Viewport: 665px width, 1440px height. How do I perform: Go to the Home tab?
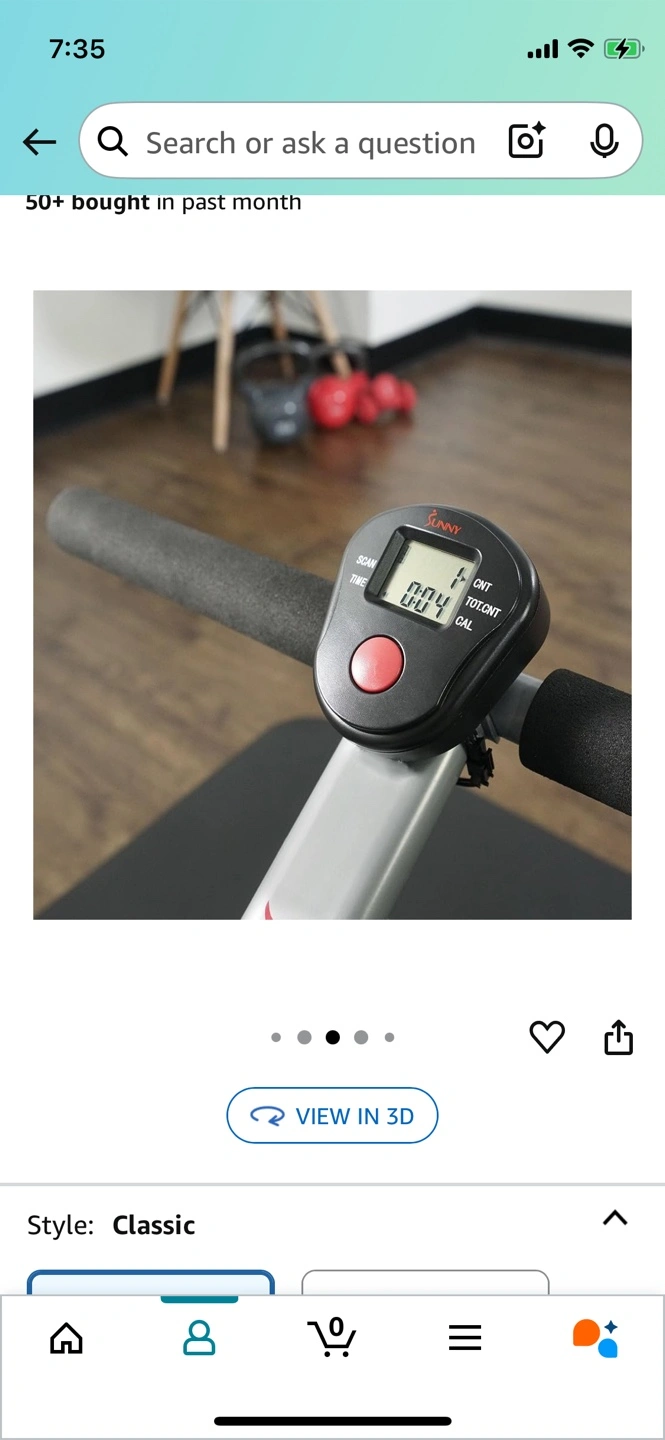[67, 1337]
